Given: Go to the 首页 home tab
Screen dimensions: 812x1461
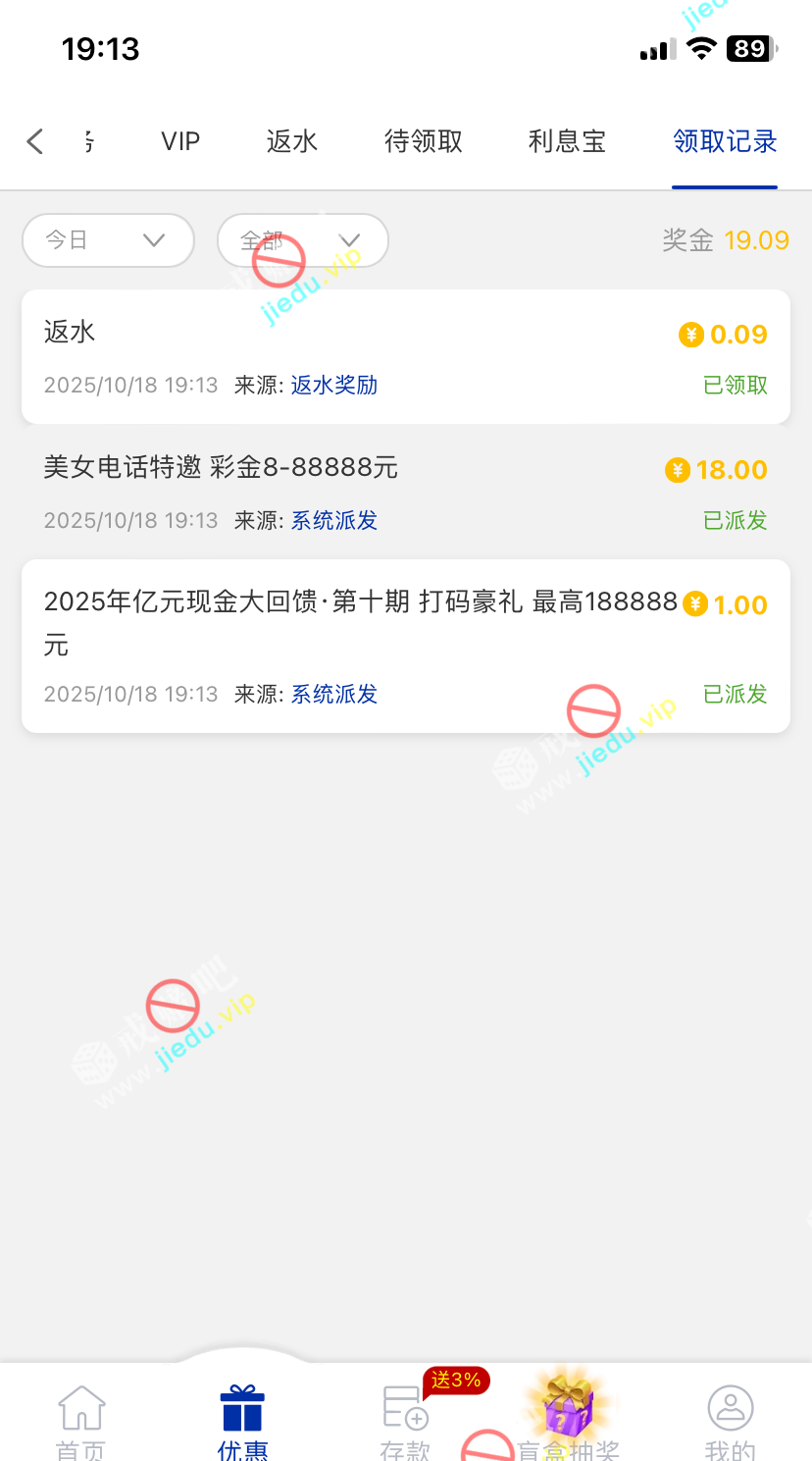Looking at the screenshot, I should pyautogui.click(x=81, y=1418).
